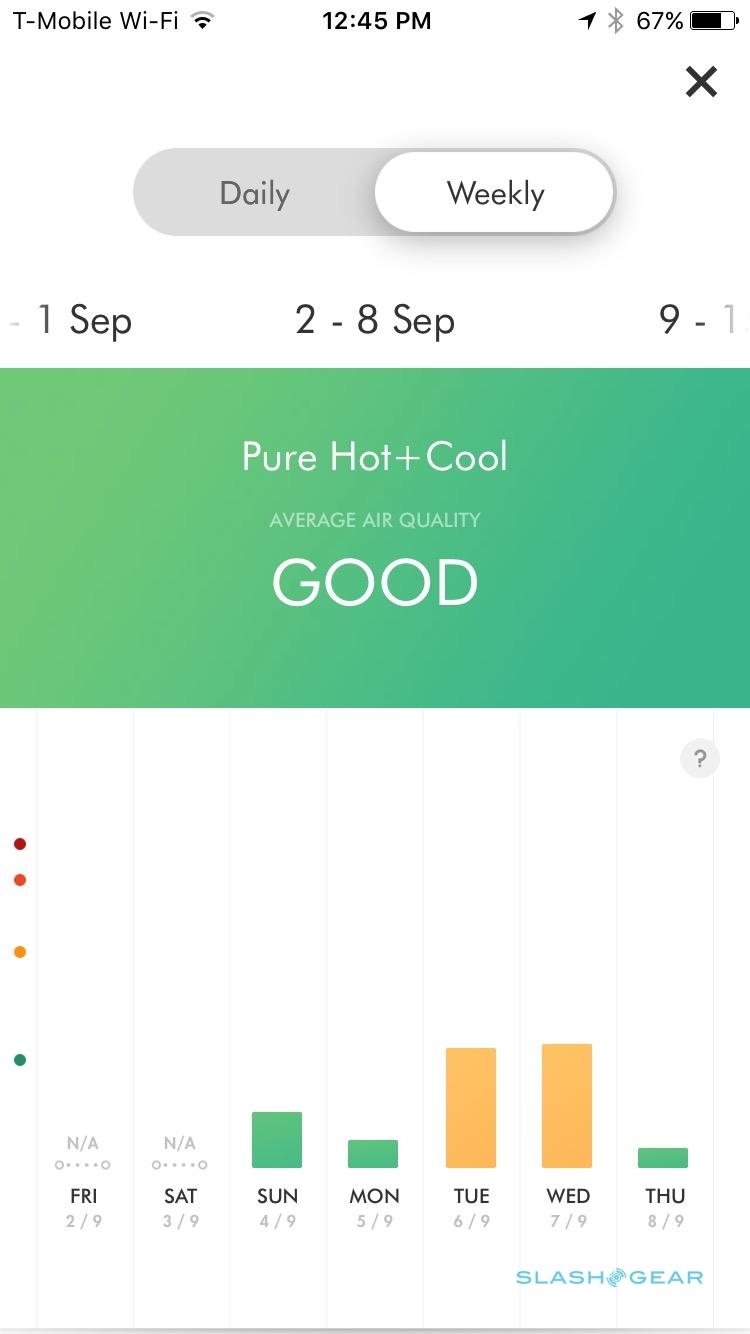Image resolution: width=750 pixels, height=1334 pixels.
Task: Jump to the next week starting 9 Sep
Action: coord(695,321)
